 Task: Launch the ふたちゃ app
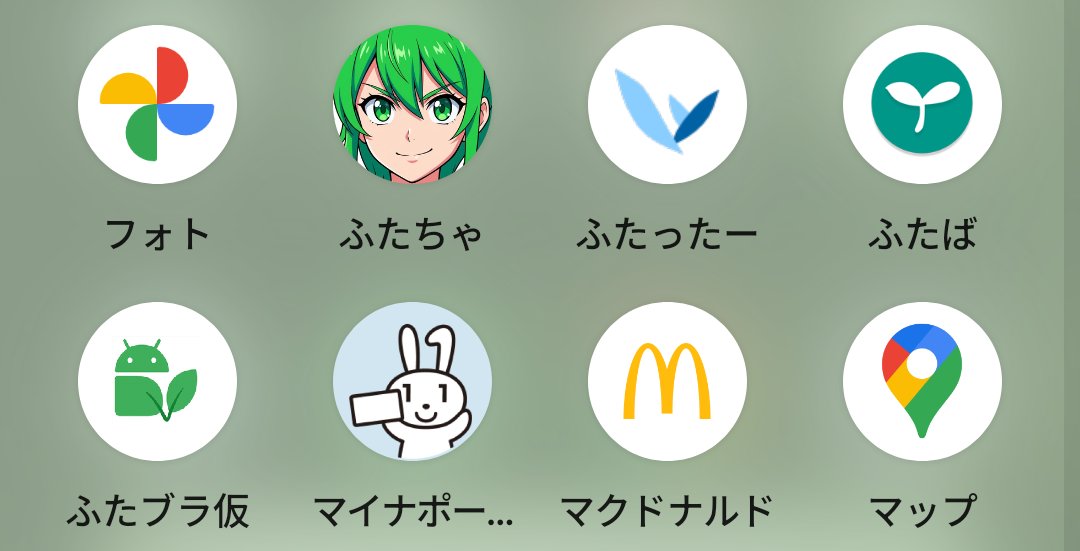(x=412, y=105)
